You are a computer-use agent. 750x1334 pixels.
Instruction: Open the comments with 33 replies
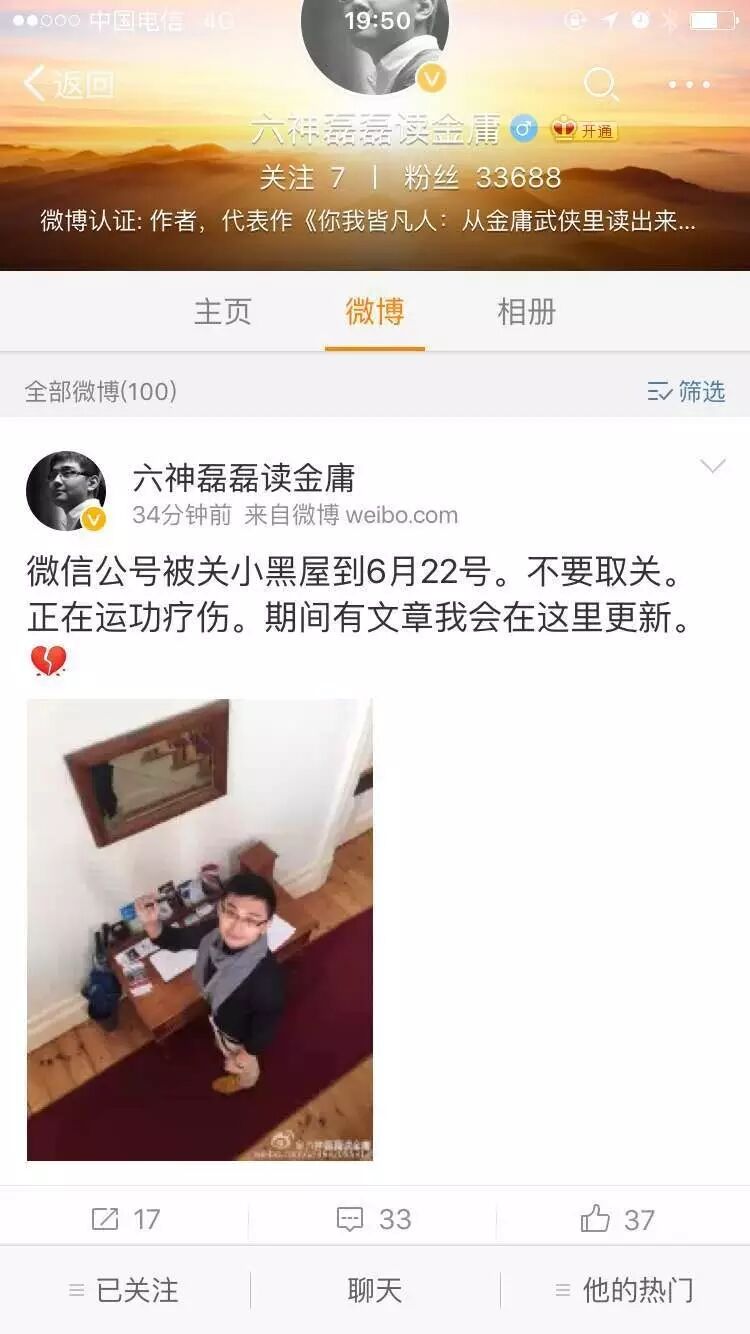click(x=374, y=1219)
